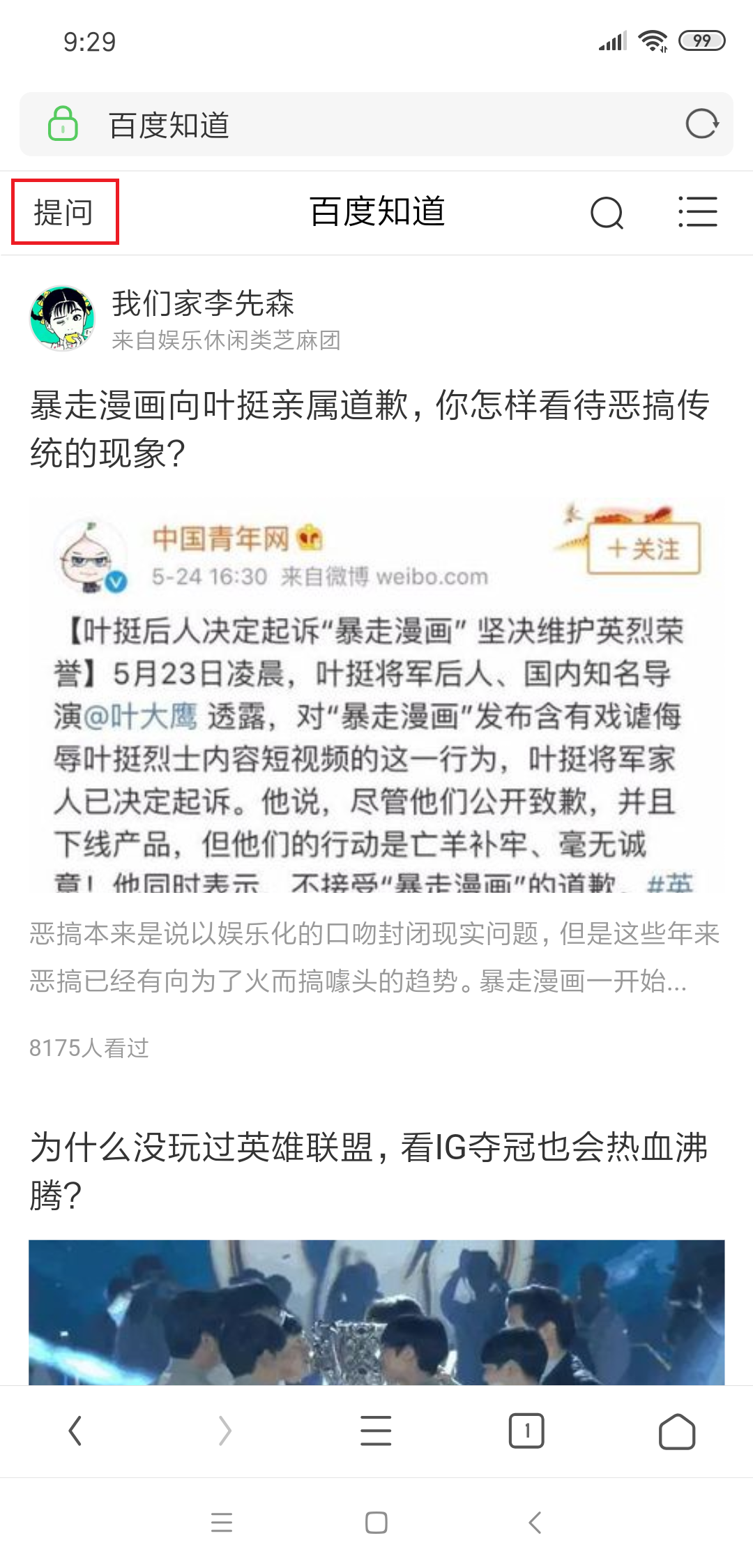Reload the page from the address bar
The image size is (753, 1568).
tap(701, 125)
